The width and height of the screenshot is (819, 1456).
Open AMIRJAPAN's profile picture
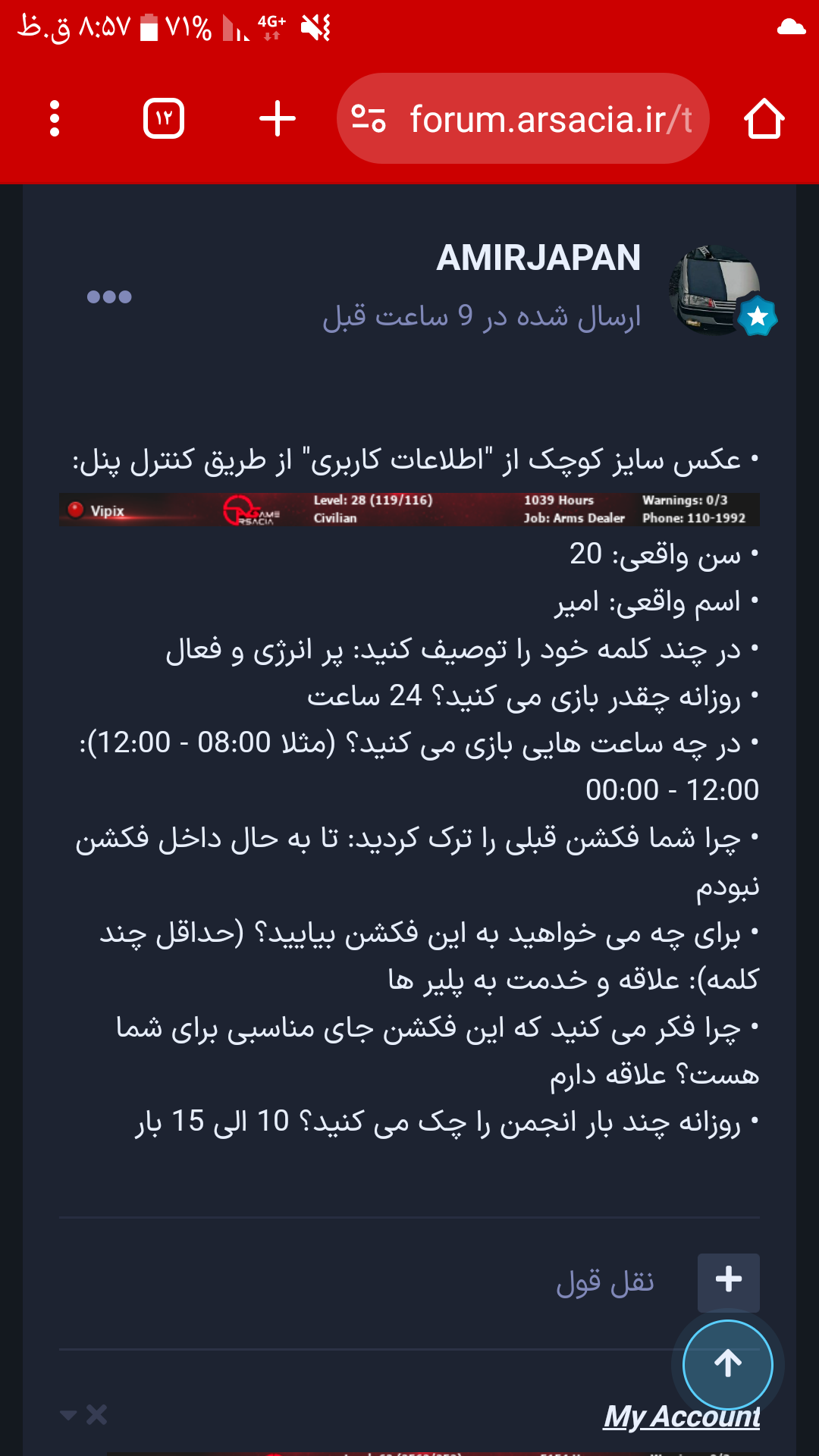pos(715,290)
